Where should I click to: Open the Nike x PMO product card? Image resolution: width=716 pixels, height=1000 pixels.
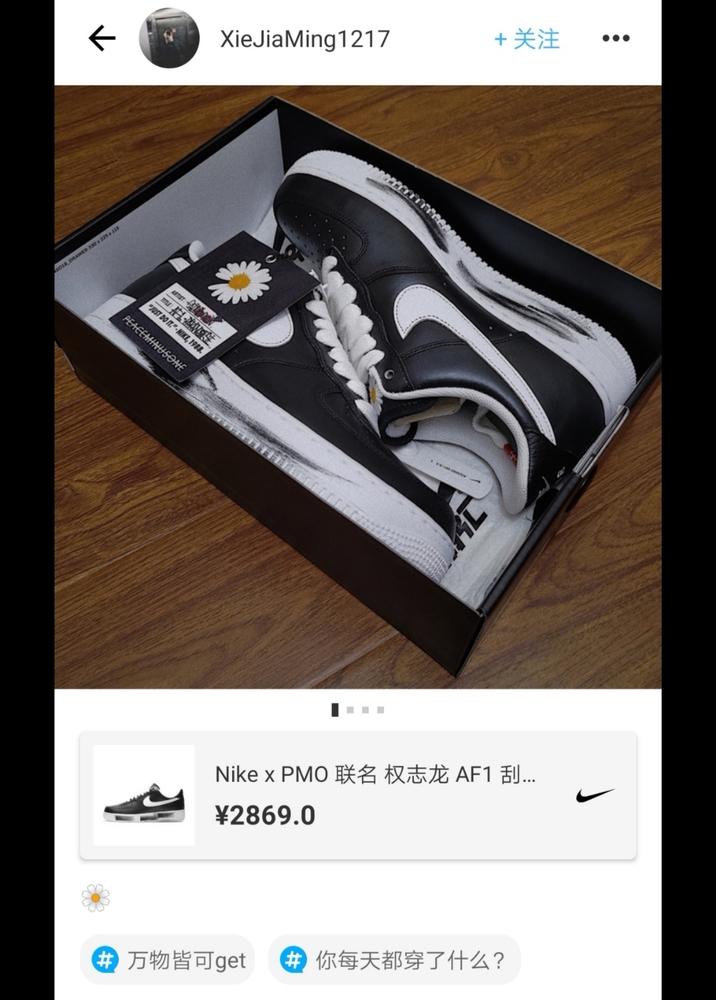point(358,795)
